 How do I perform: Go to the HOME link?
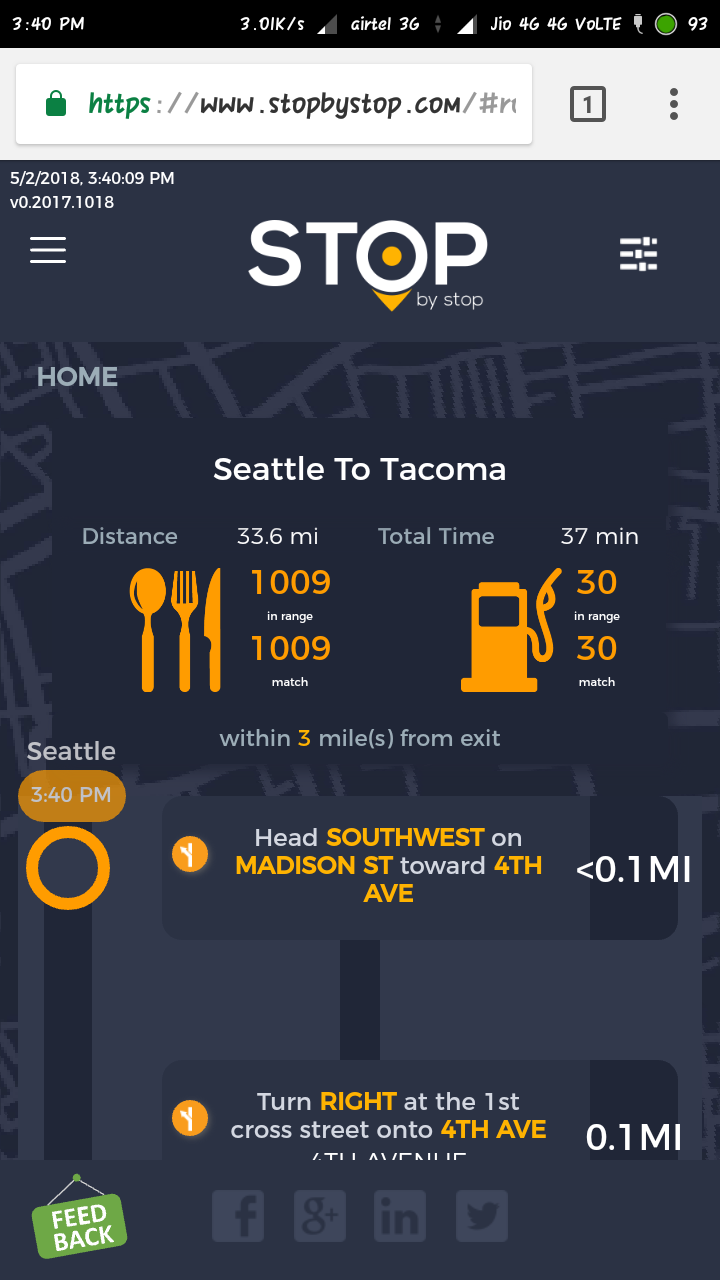[x=77, y=377]
